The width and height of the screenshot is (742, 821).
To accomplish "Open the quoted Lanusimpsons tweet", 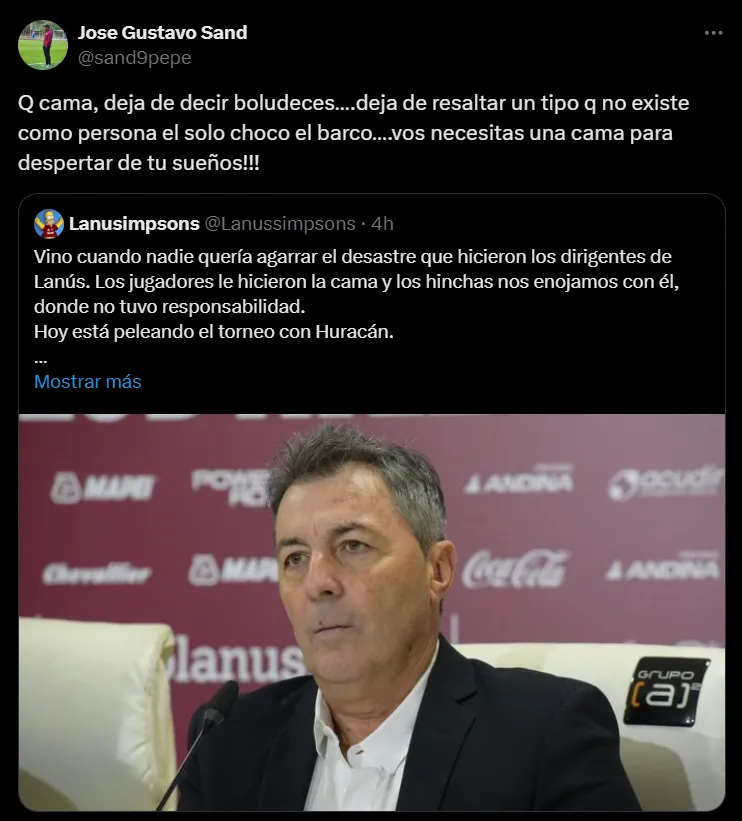I will [x=371, y=300].
